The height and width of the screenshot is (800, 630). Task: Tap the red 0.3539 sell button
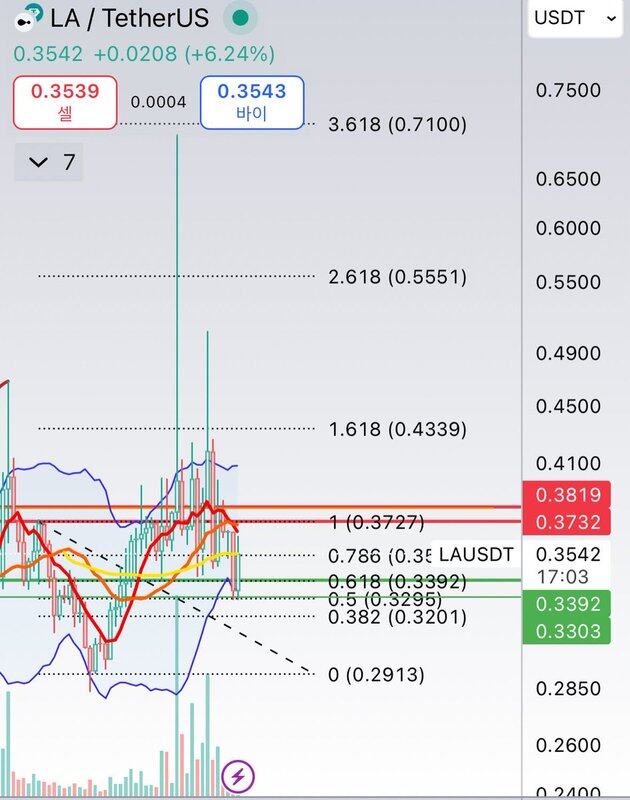coord(65,102)
